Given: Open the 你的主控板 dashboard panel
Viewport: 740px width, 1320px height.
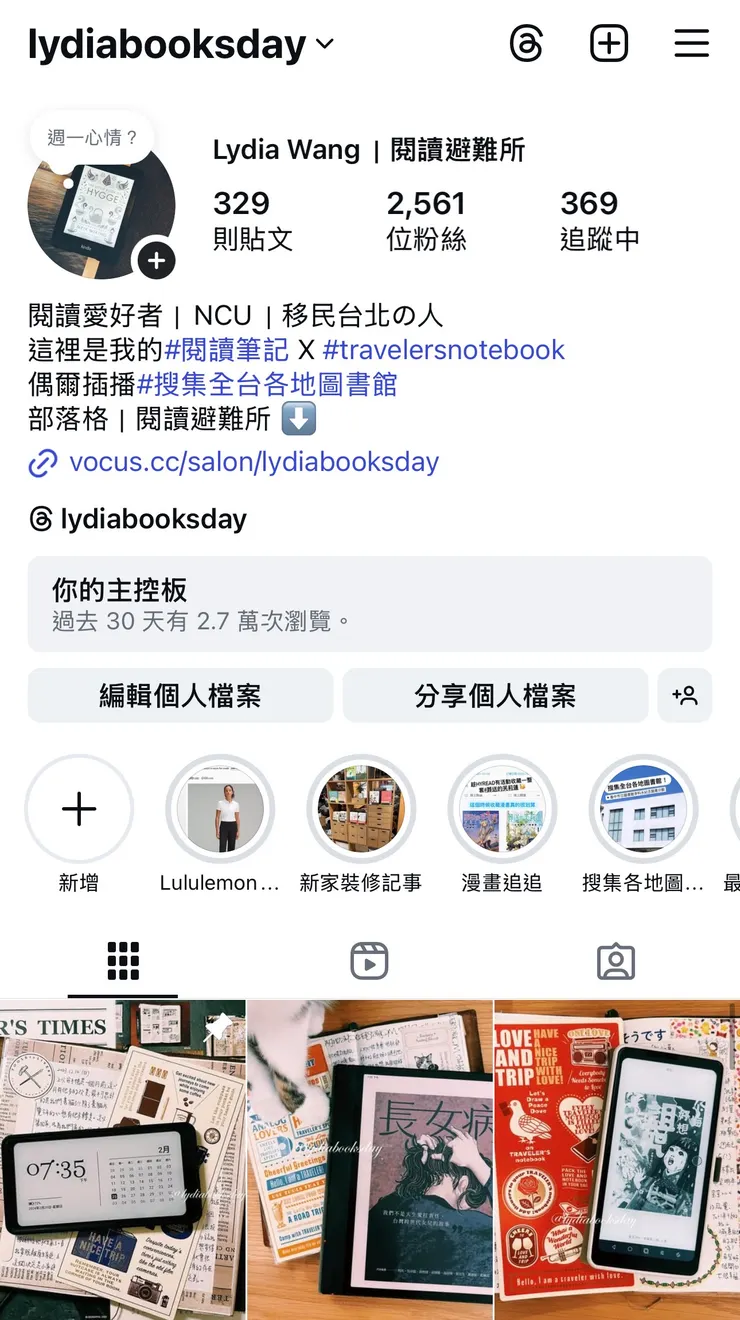Looking at the screenshot, I should (x=370, y=604).
